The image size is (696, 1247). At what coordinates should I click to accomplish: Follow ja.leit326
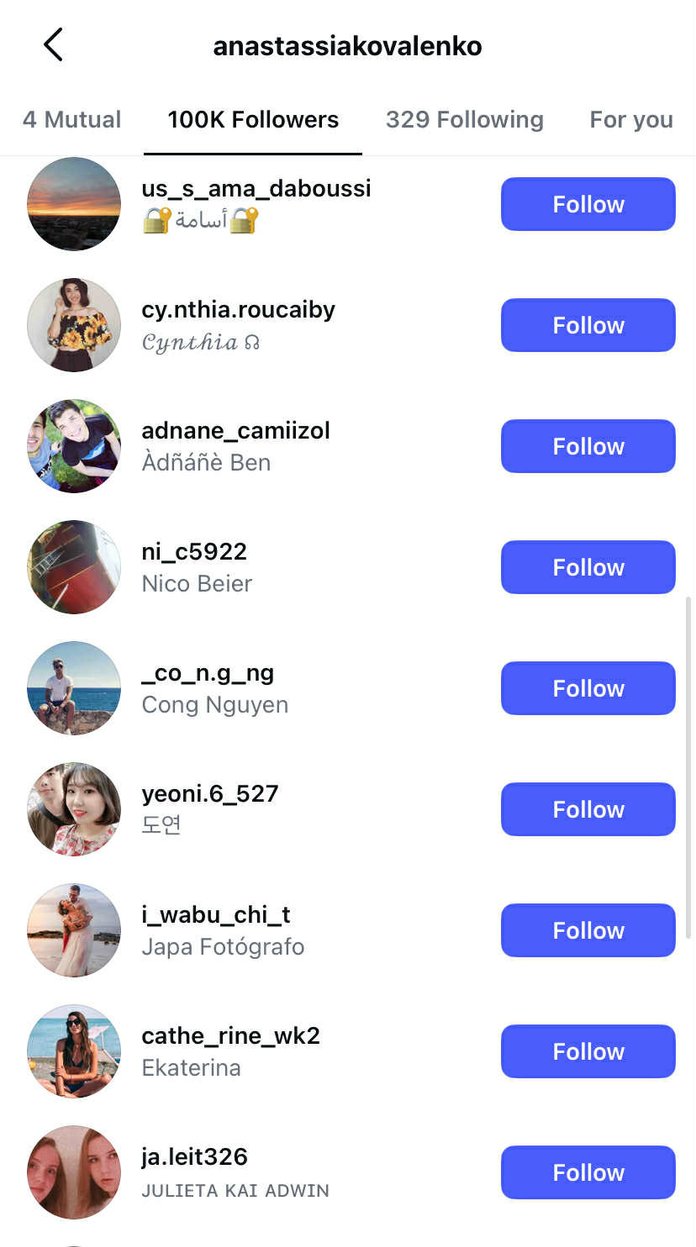pos(588,1172)
